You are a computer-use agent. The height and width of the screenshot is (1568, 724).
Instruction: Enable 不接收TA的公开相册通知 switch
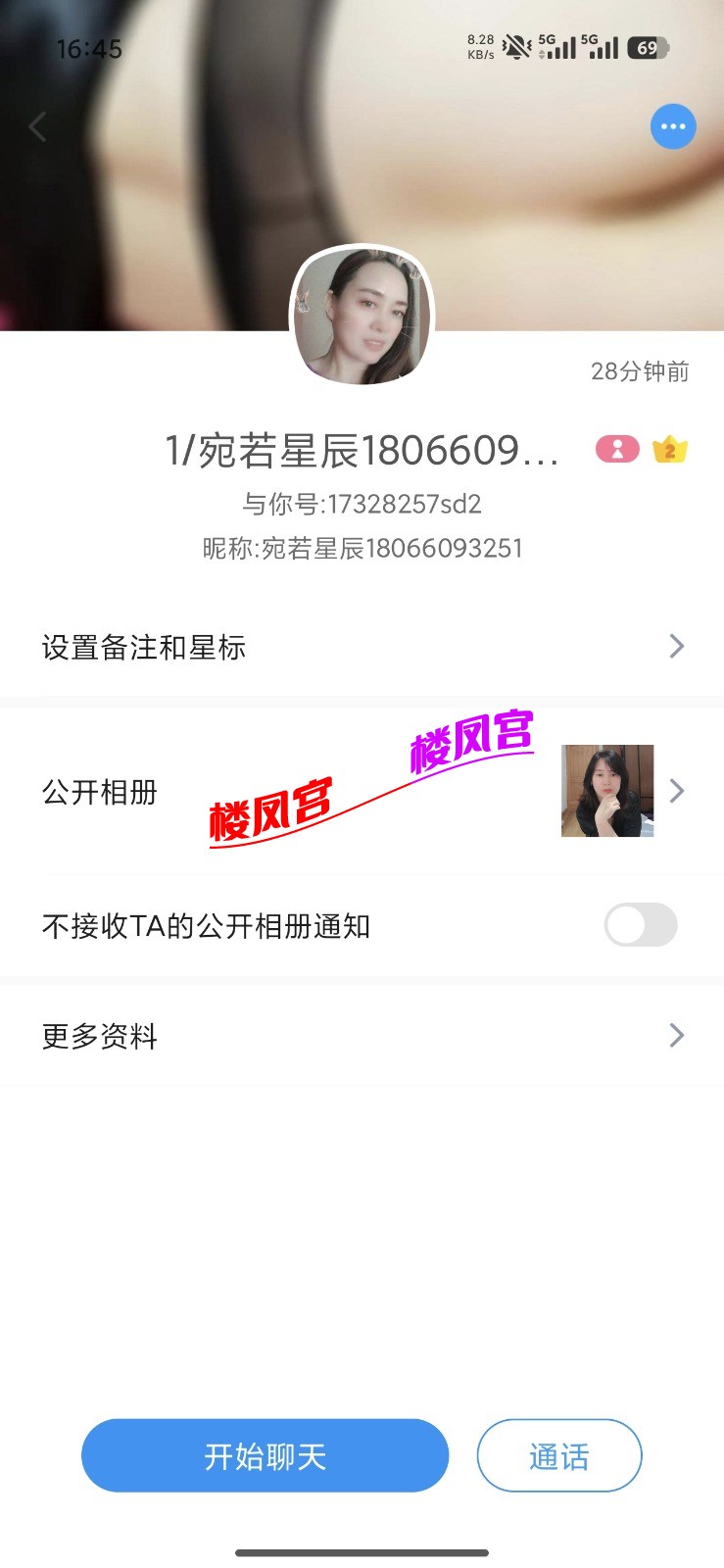(x=640, y=925)
